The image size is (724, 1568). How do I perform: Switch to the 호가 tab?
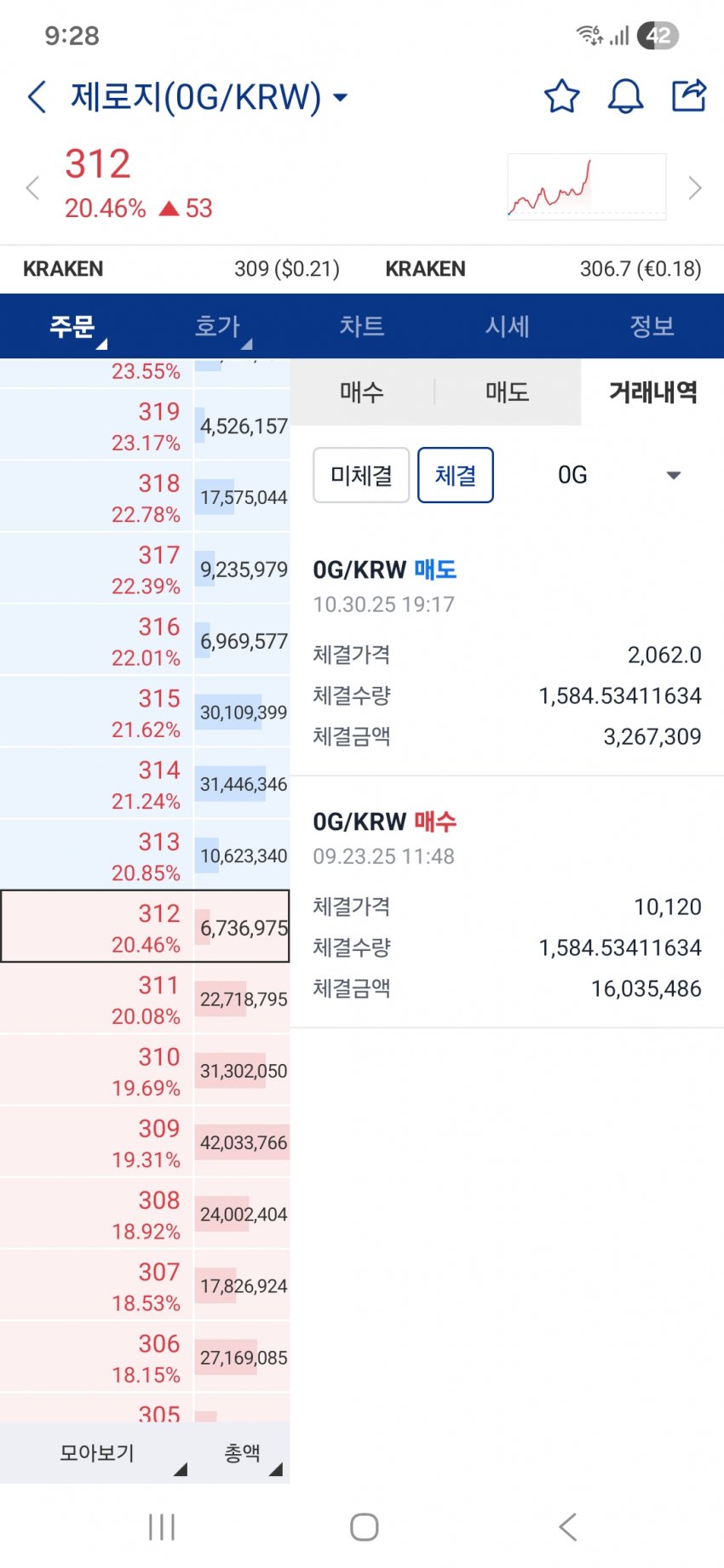(217, 326)
